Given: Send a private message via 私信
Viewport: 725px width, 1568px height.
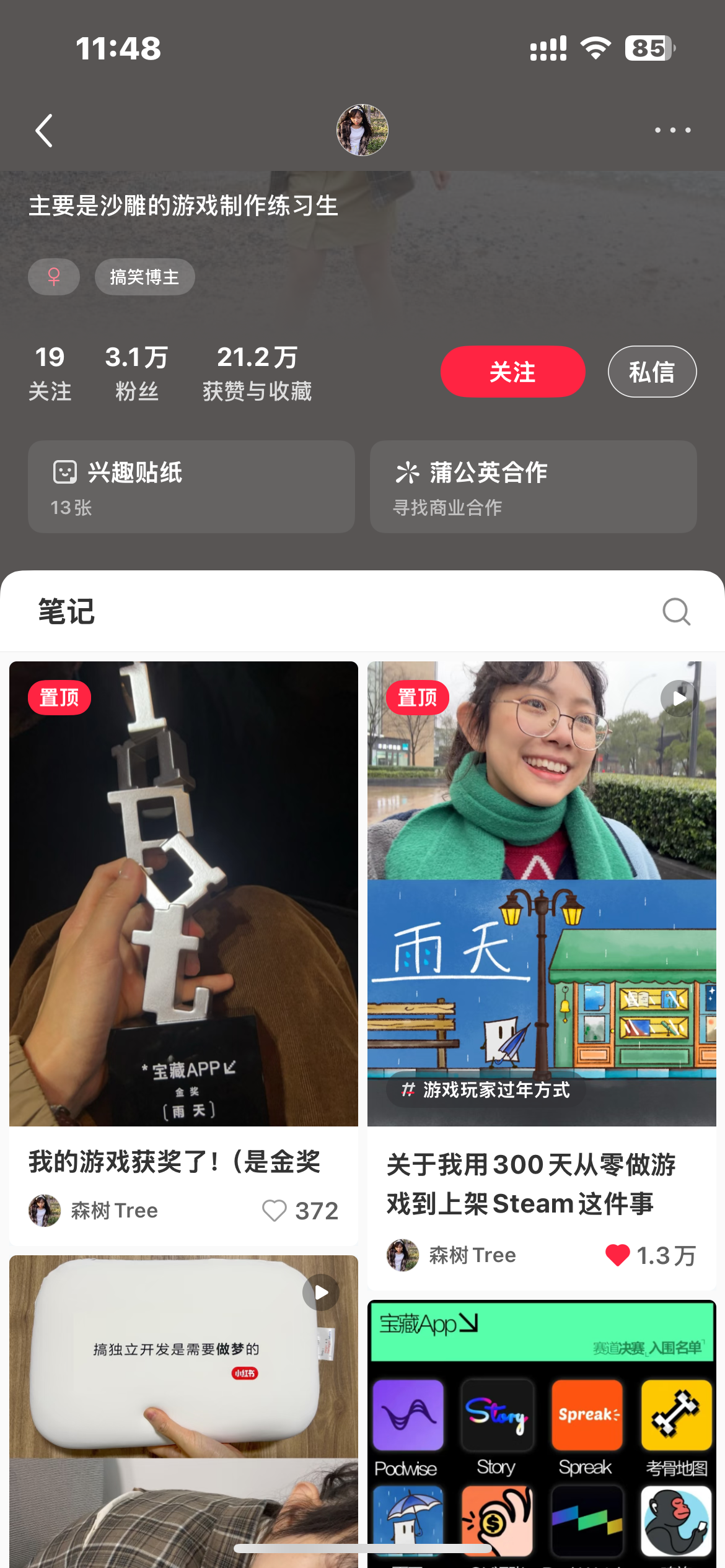Looking at the screenshot, I should point(652,372).
